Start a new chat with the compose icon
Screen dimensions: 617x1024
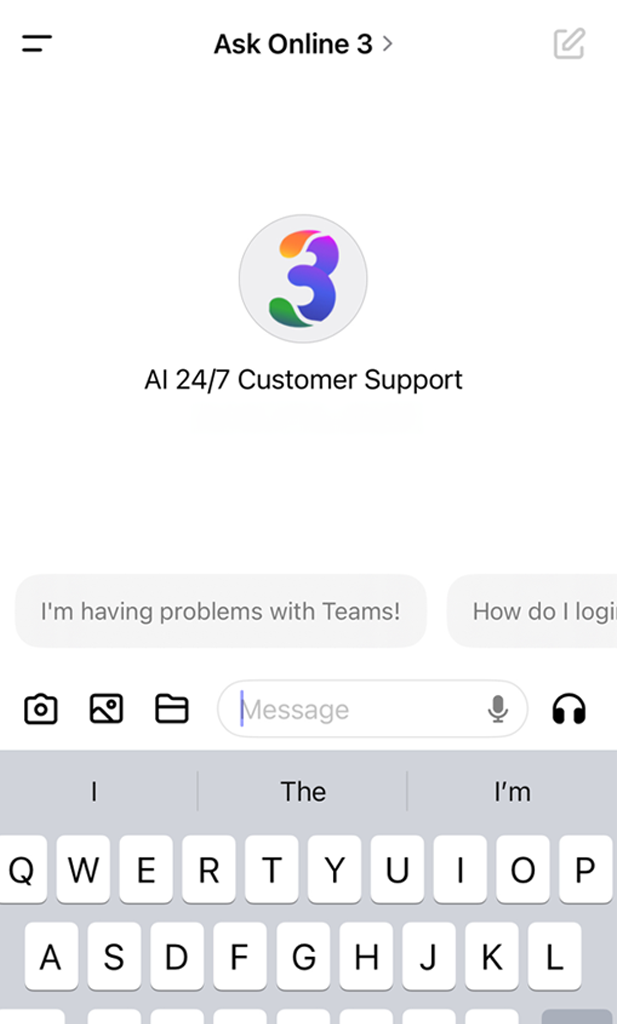tap(569, 44)
